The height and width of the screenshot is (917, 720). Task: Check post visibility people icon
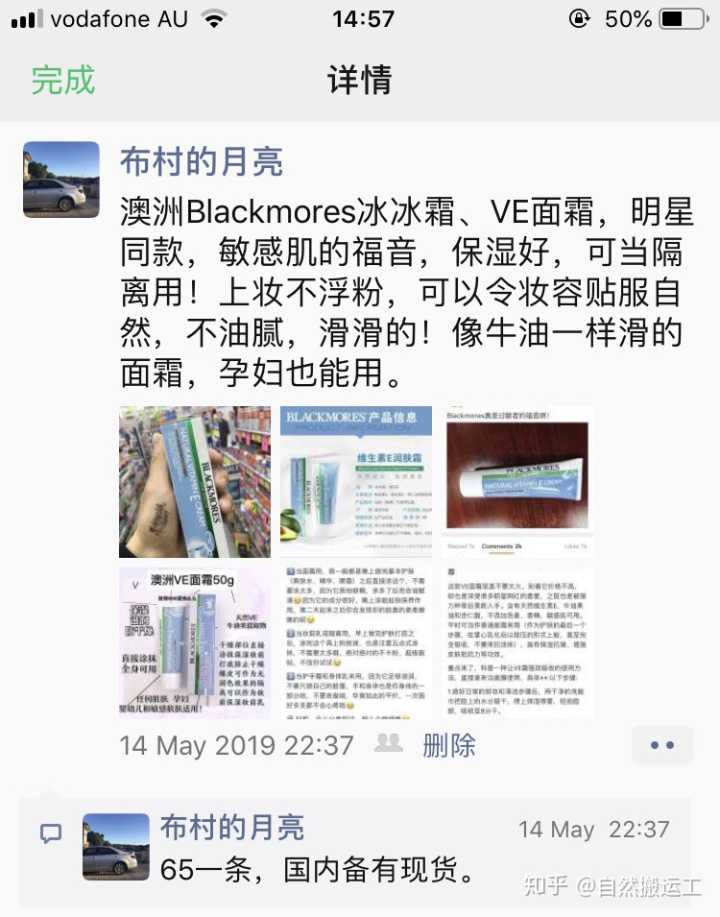[388, 744]
